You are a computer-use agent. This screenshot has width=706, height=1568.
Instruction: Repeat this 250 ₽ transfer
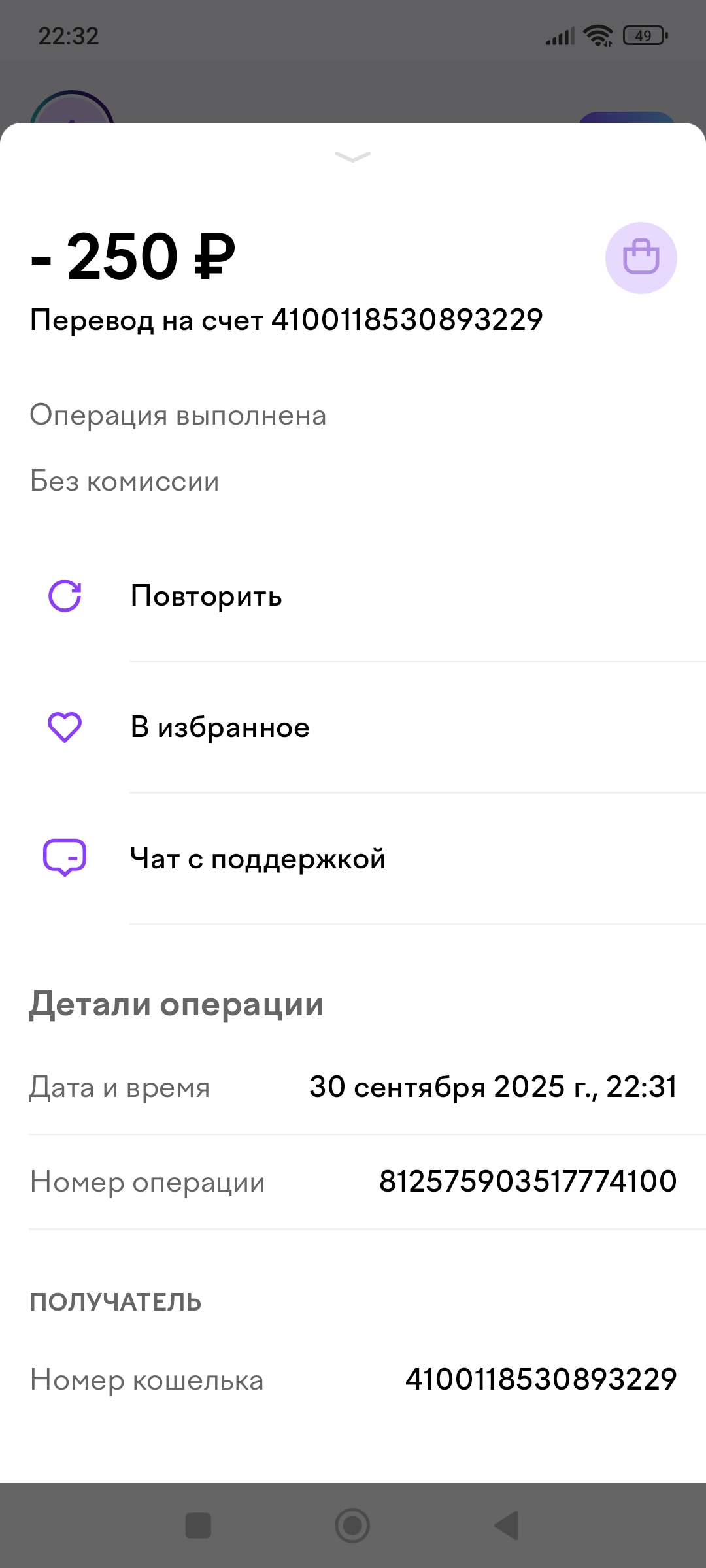click(206, 596)
